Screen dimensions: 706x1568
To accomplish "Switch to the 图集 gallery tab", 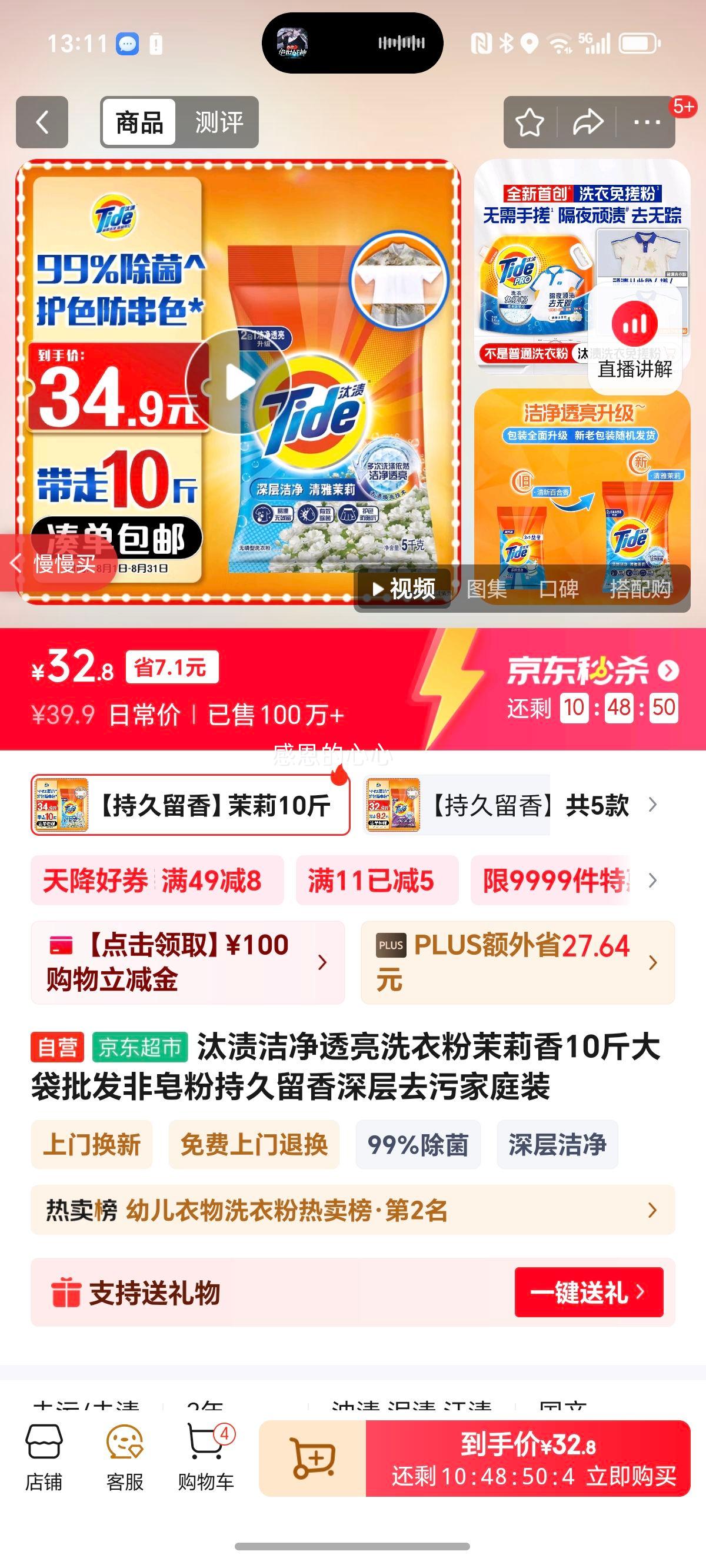I will (x=487, y=589).
